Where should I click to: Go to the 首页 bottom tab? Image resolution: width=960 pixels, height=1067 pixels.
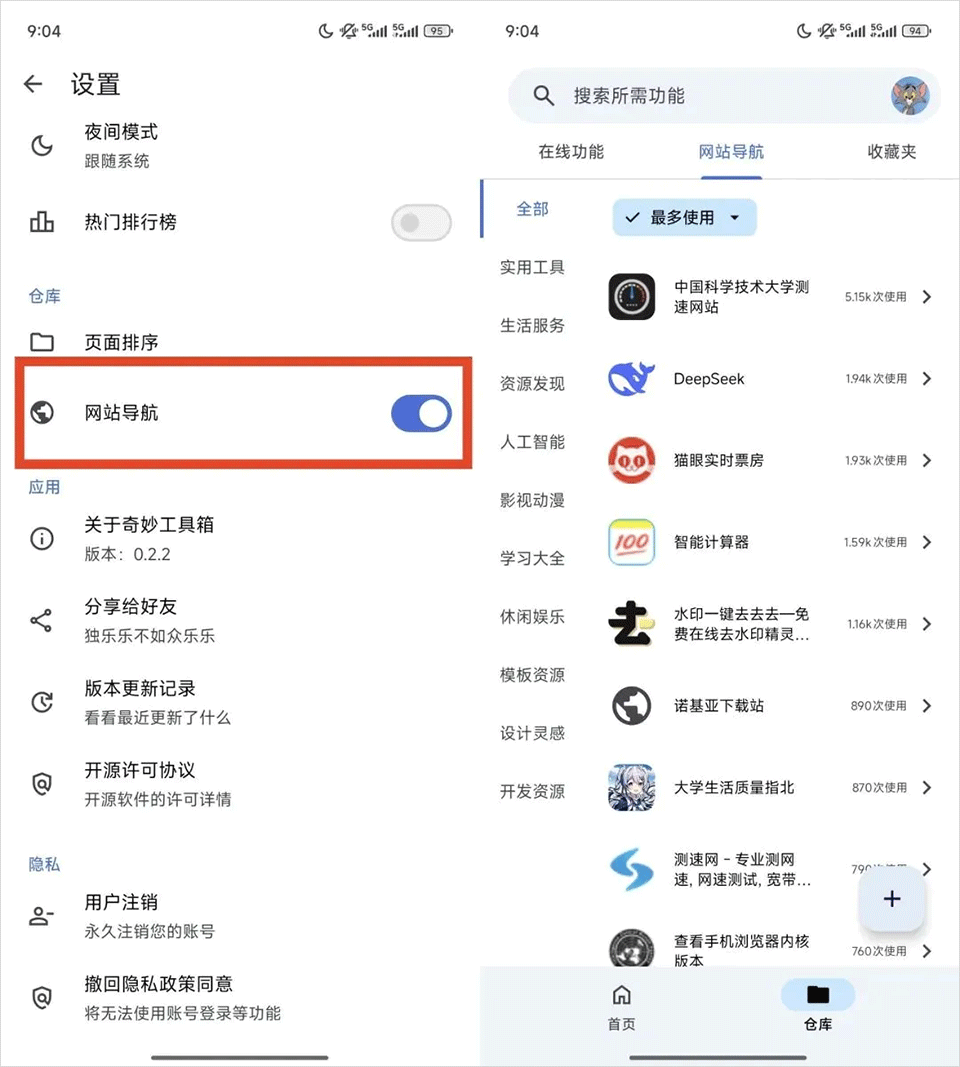(621, 1005)
